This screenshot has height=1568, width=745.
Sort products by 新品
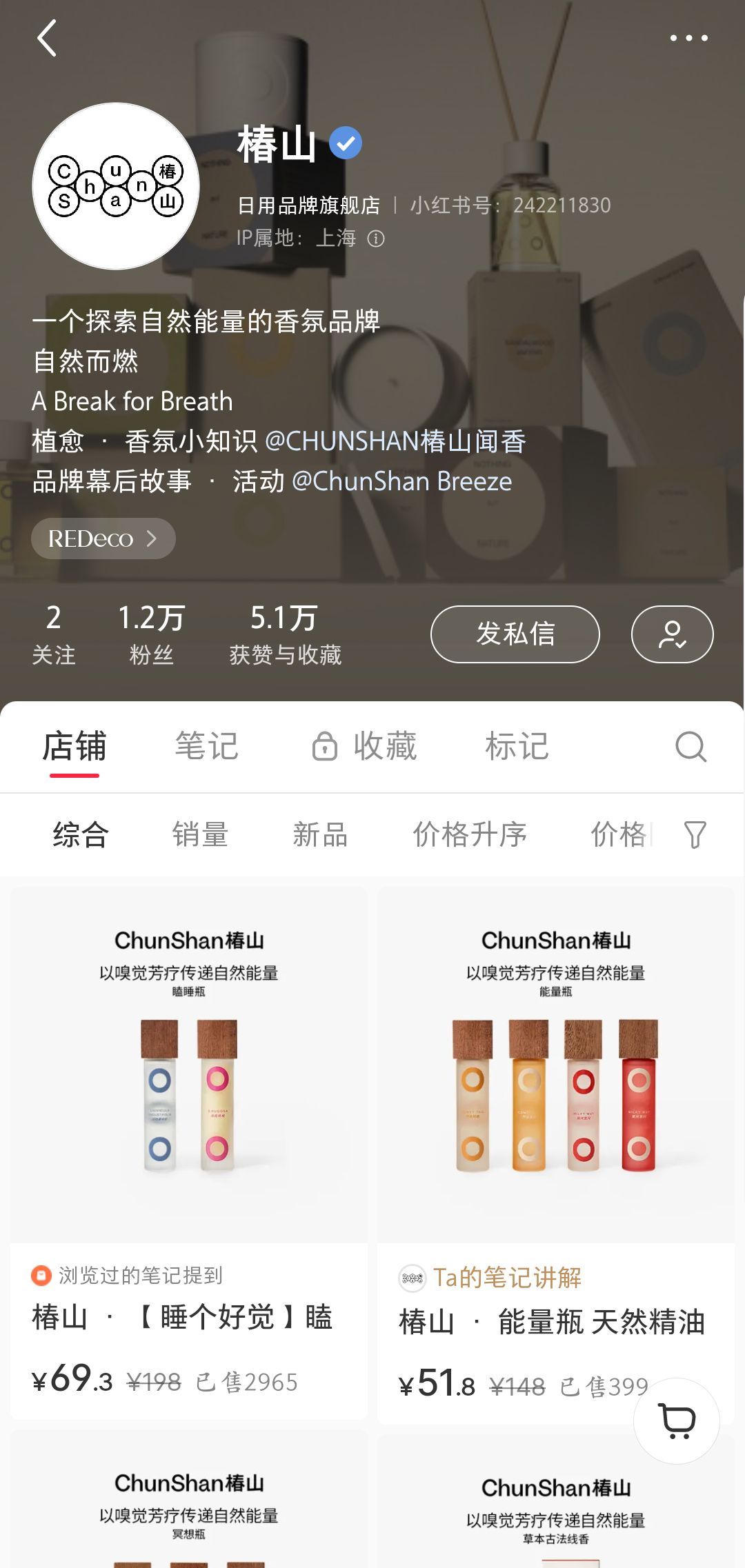pyautogui.click(x=320, y=834)
